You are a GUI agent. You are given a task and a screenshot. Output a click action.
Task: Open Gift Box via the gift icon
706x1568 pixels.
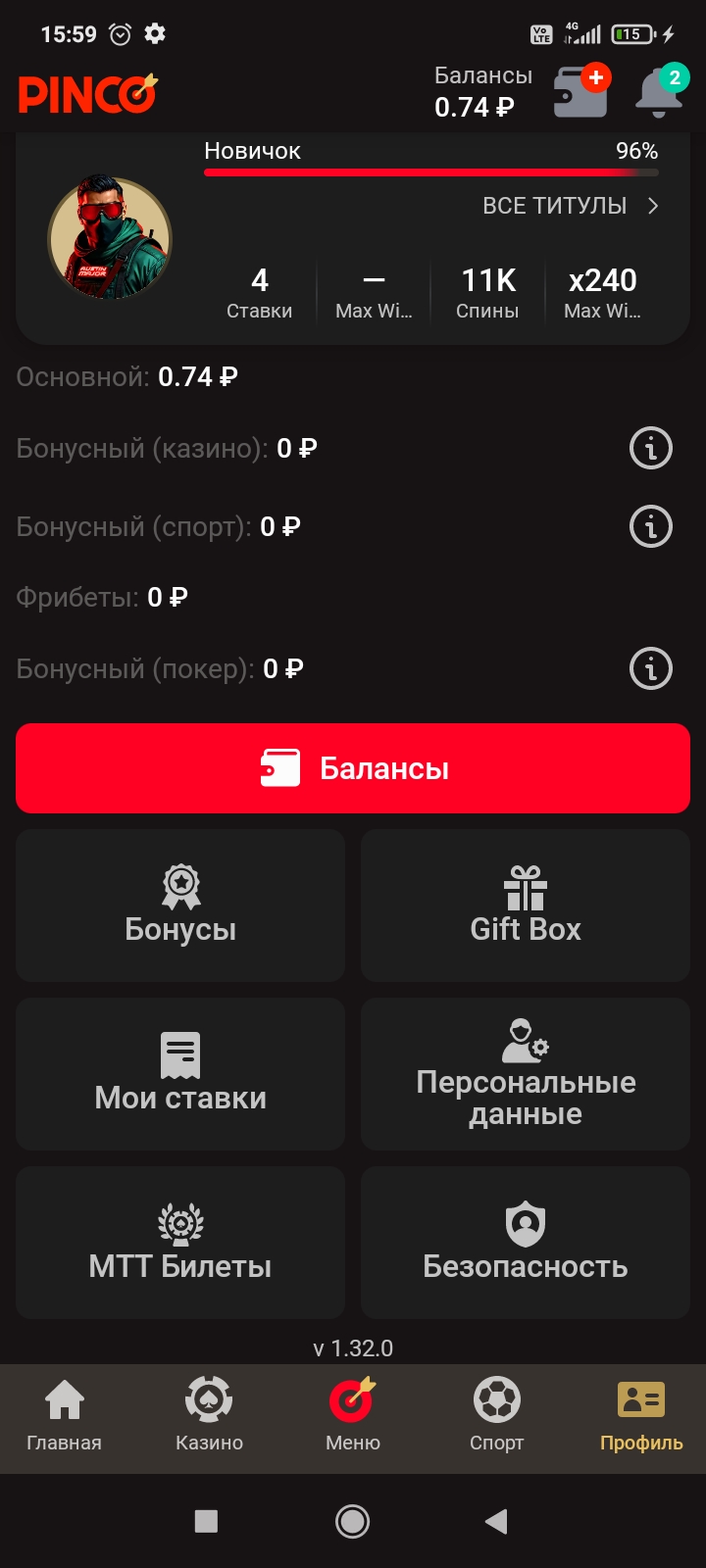[526, 887]
